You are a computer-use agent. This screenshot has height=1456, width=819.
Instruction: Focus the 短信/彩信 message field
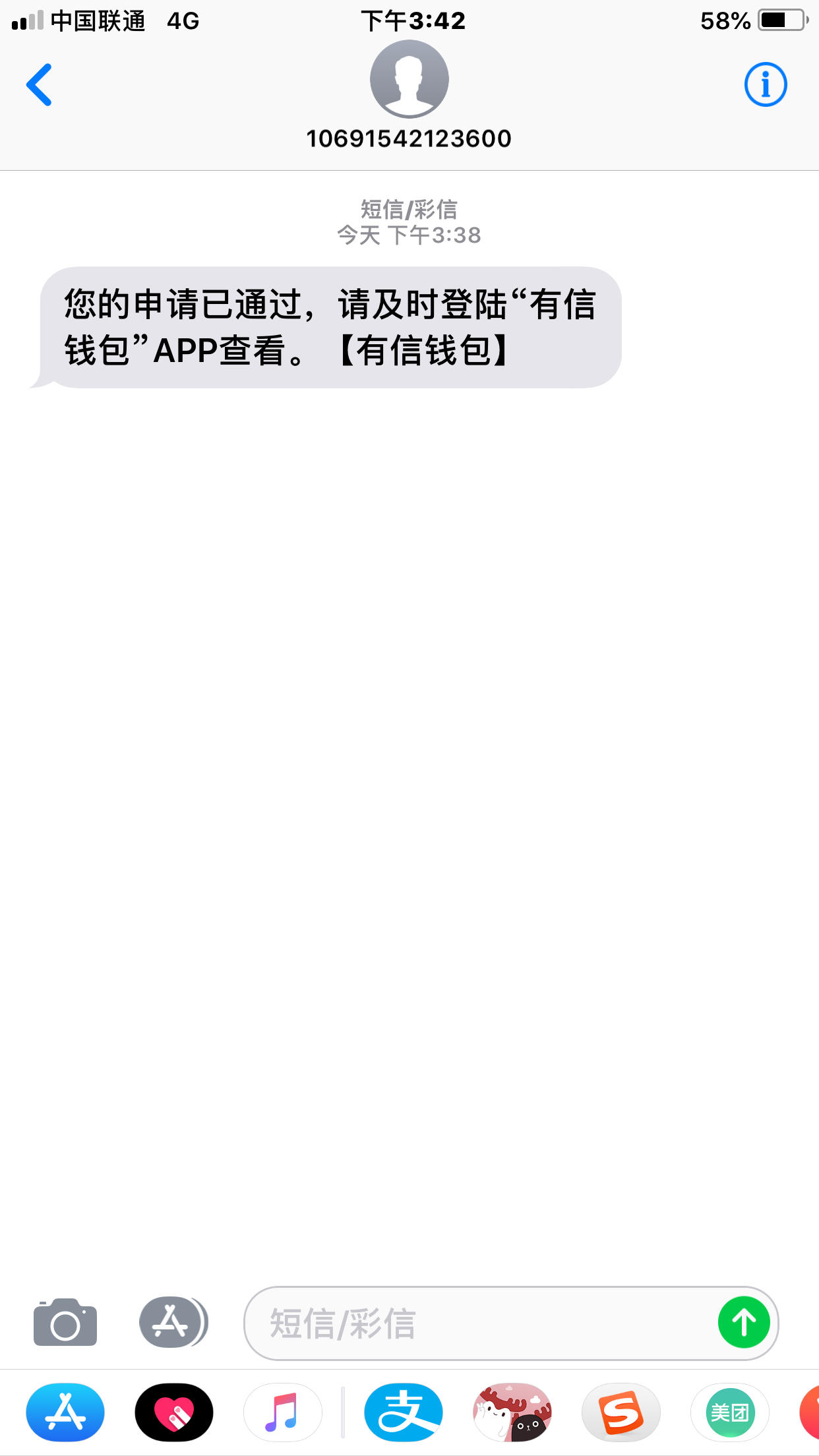click(x=475, y=1323)
